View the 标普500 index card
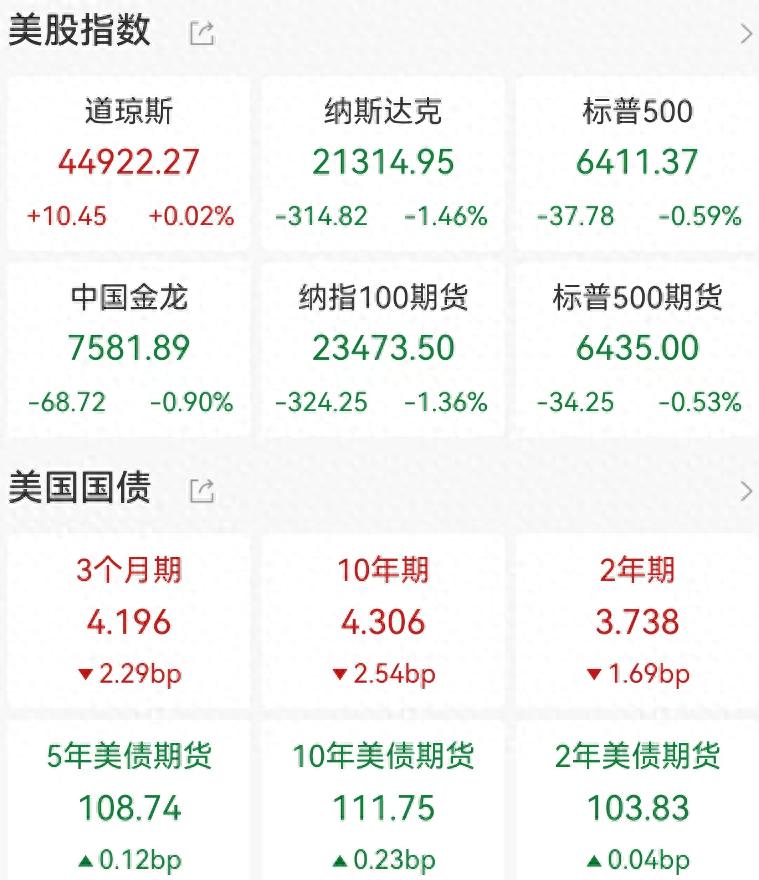Screen dimensions: 759x880 pos(637,164)
